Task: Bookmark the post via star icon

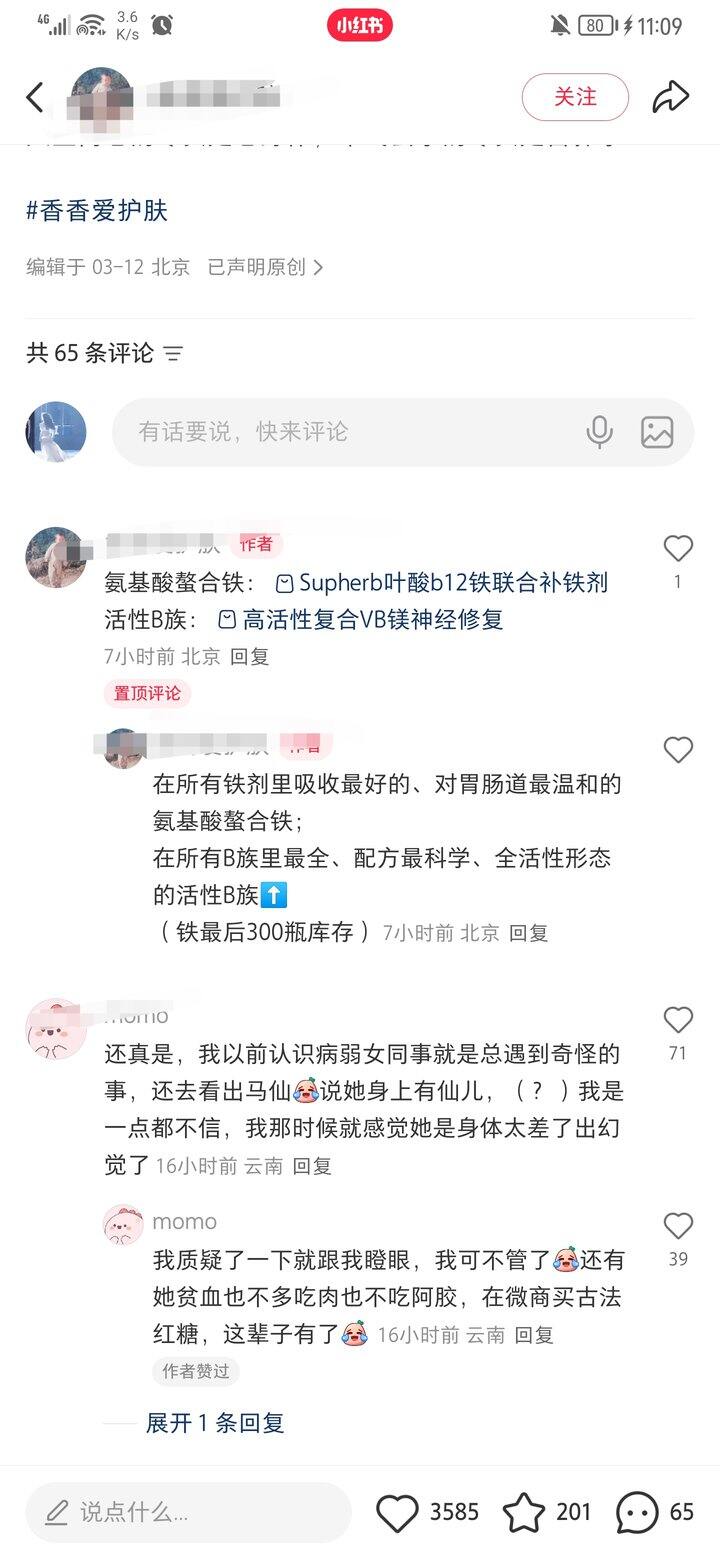Action: 523,1512
